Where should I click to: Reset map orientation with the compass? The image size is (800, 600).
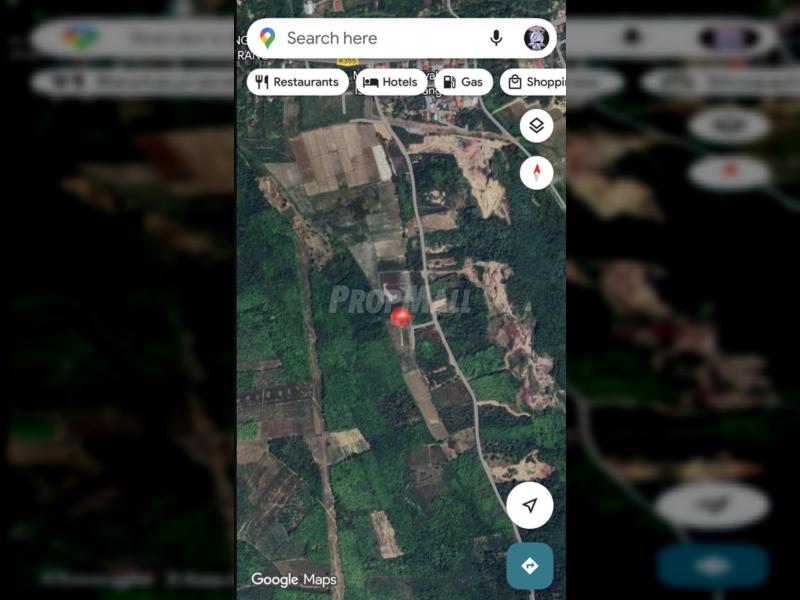(x=536, y=173)
